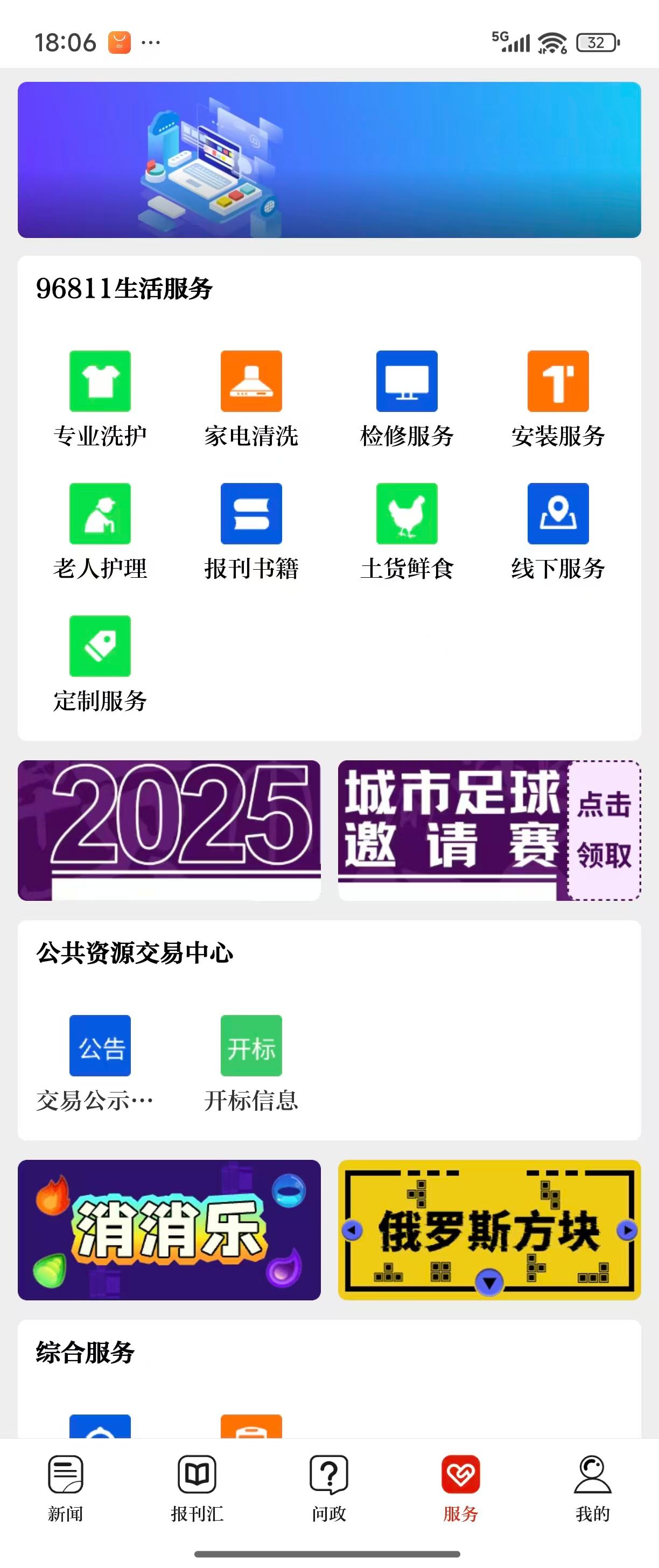Switch to the 报刊汇 tab
Viewport: 659px width, 1568px height.
197,1487
